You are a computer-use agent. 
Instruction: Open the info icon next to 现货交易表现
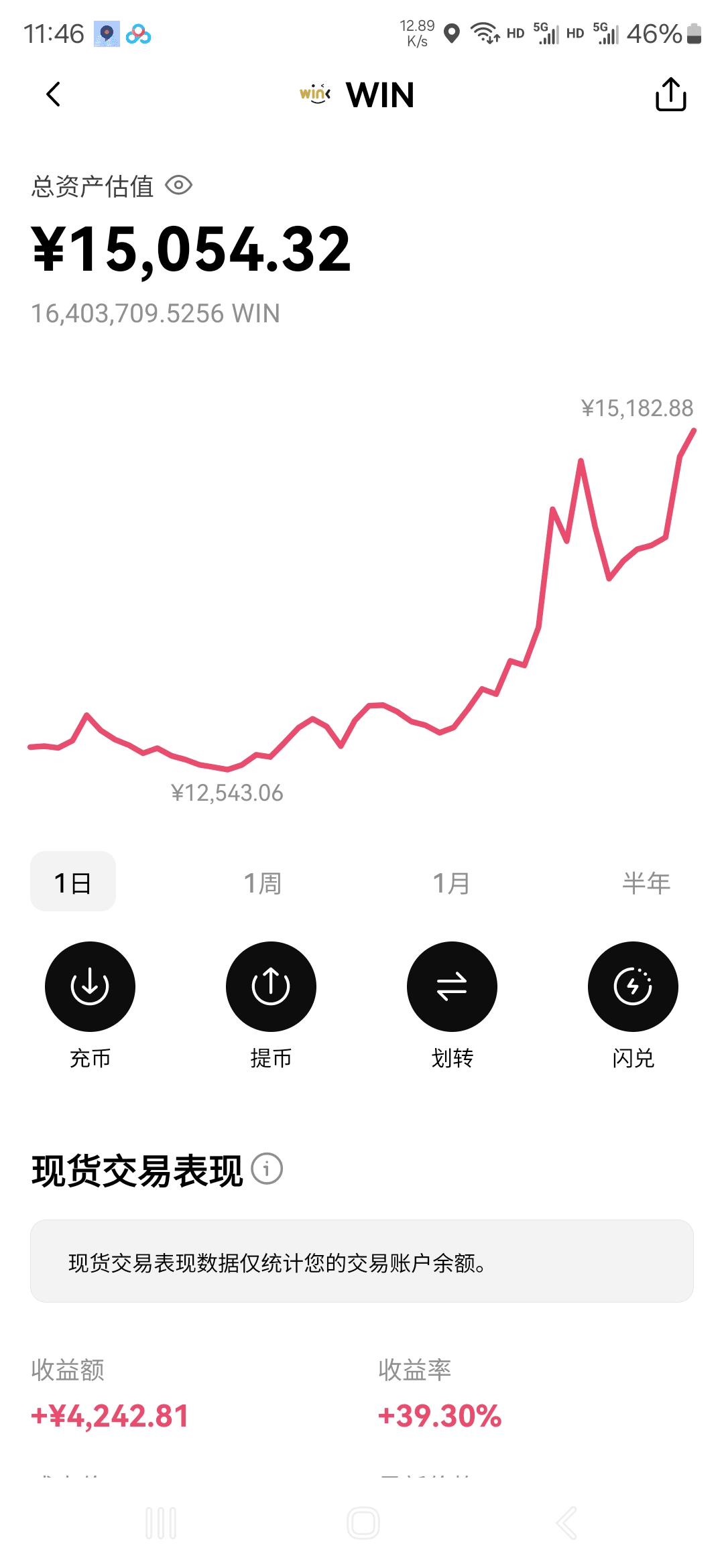[x=267, y=1169]
